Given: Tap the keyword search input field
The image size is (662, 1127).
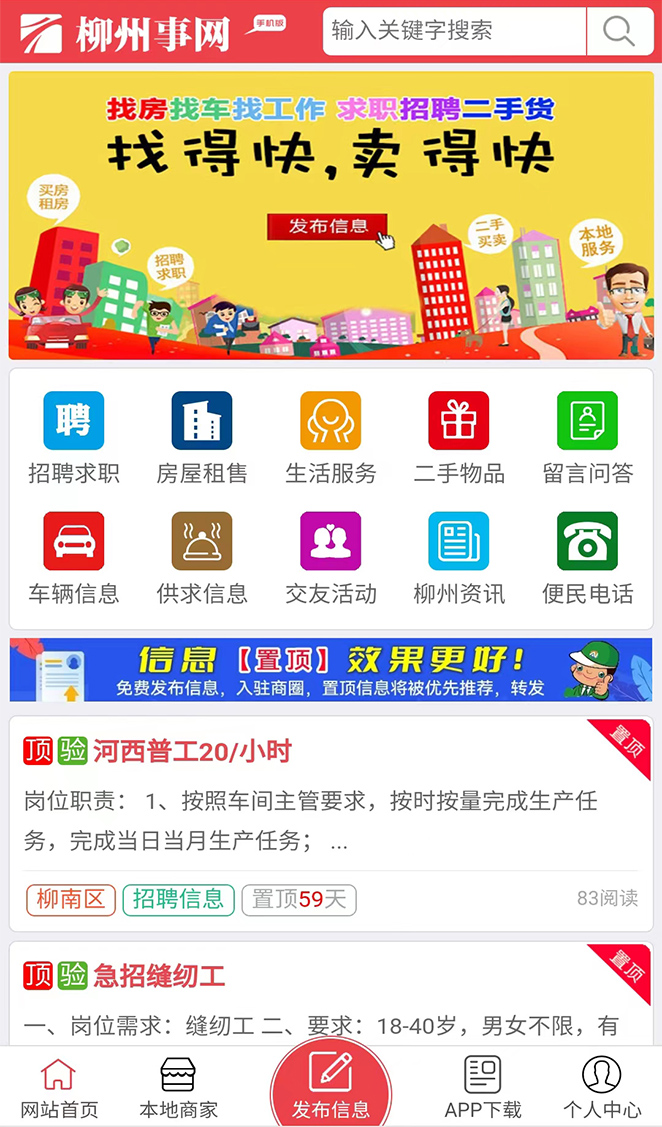Looking at the screenshot, I should (452, 32).
